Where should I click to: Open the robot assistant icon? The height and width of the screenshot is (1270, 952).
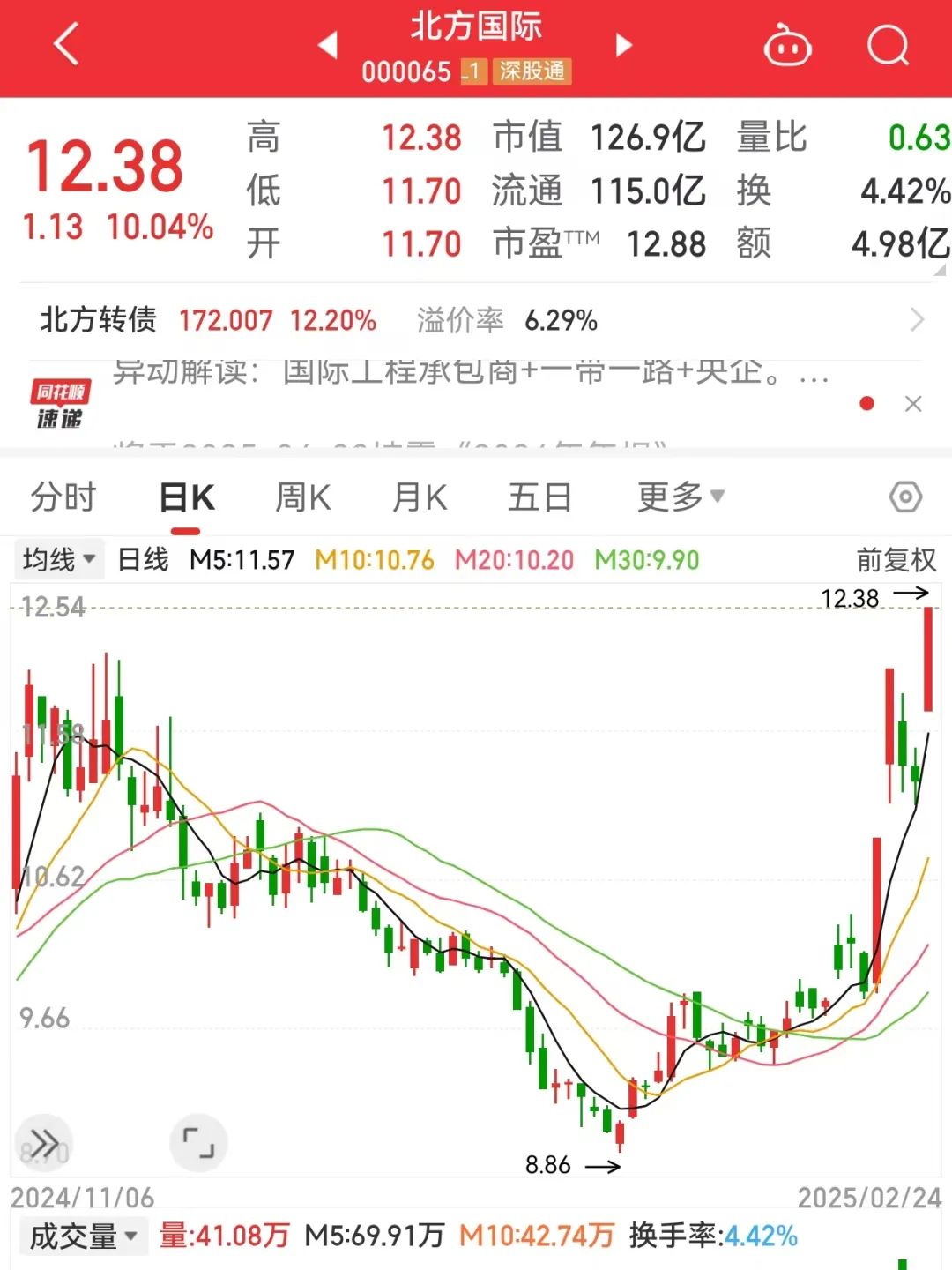pyautogui.click(x=787, y=45)
